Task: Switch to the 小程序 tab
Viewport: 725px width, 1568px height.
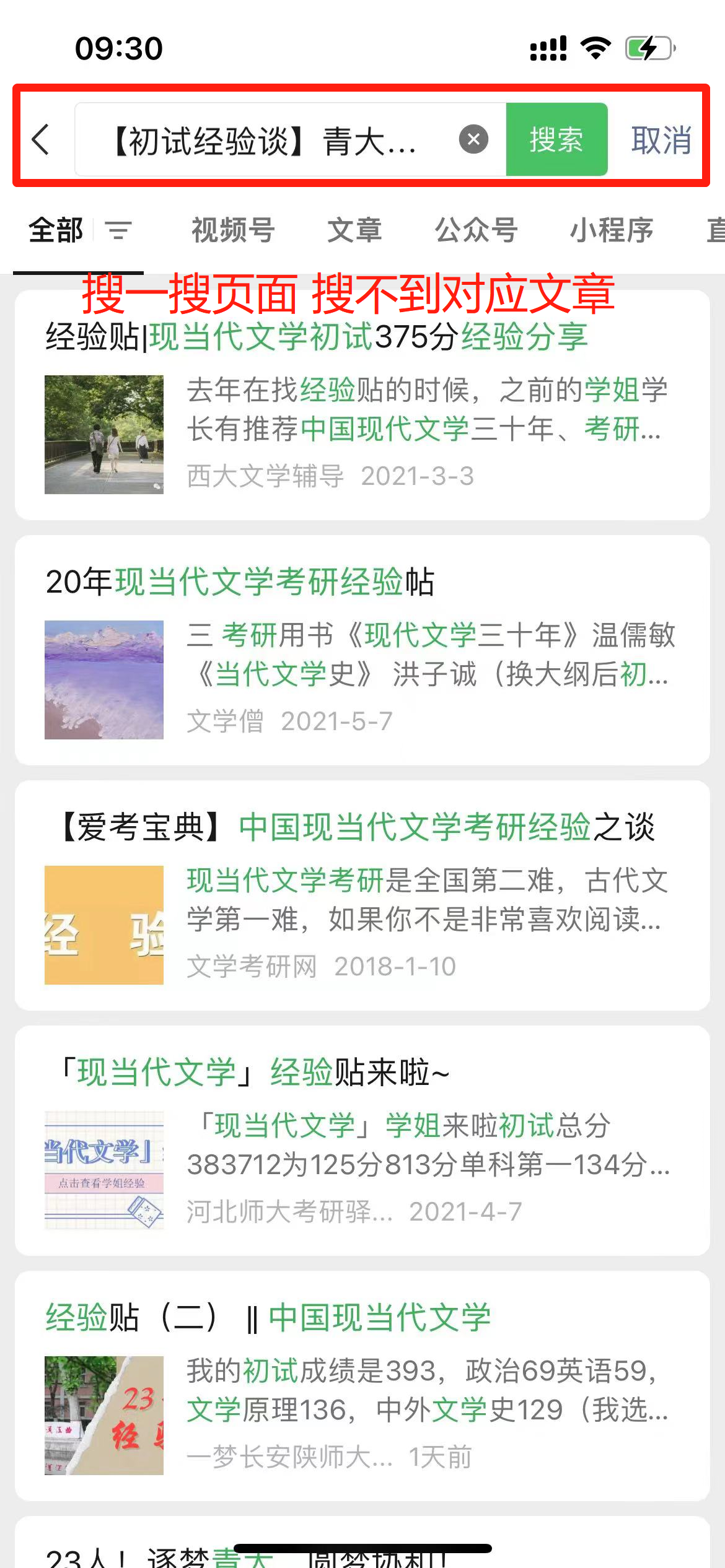Action: (x=612, y=230)
